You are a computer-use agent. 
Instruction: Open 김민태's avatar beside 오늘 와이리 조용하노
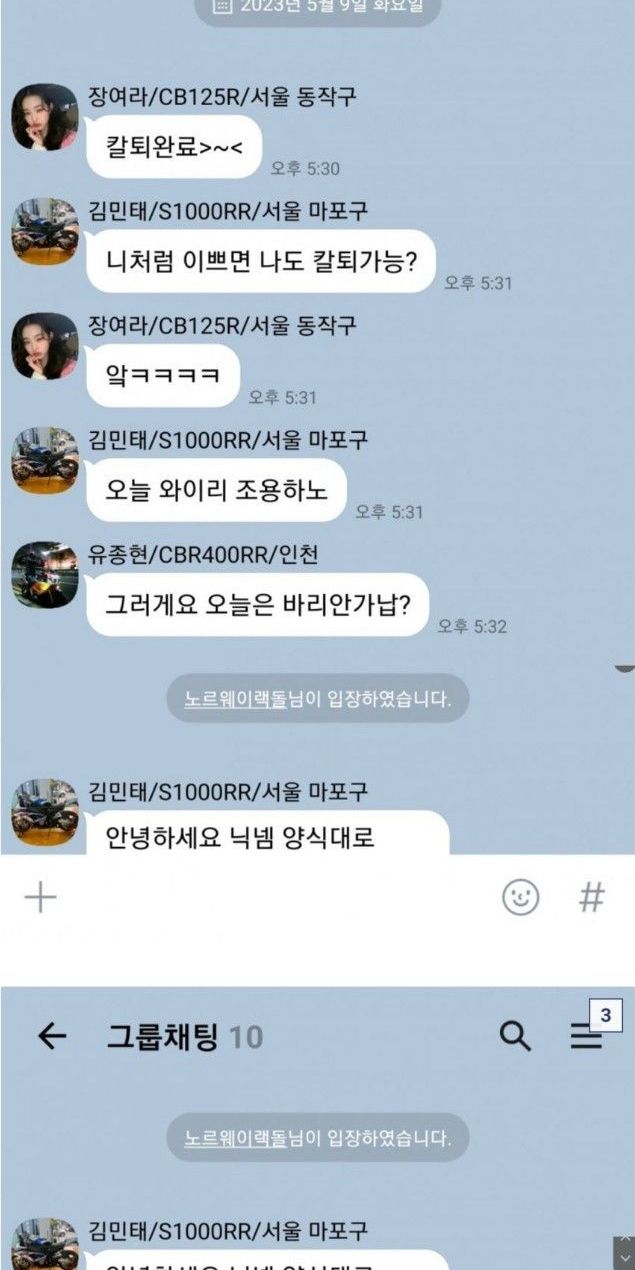(x=44, y=461)
